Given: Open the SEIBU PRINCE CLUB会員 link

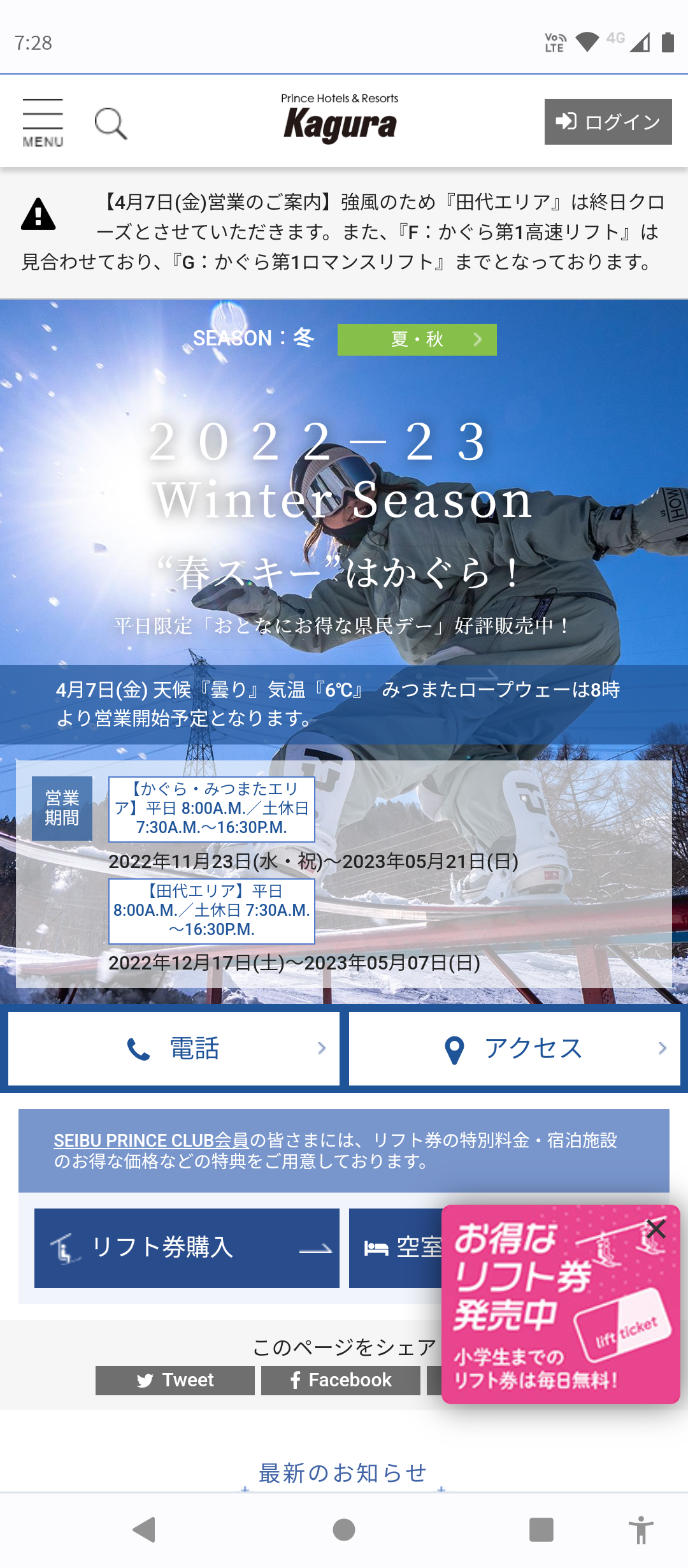Looking at the screenshot, I should [x=151, y=1140].
